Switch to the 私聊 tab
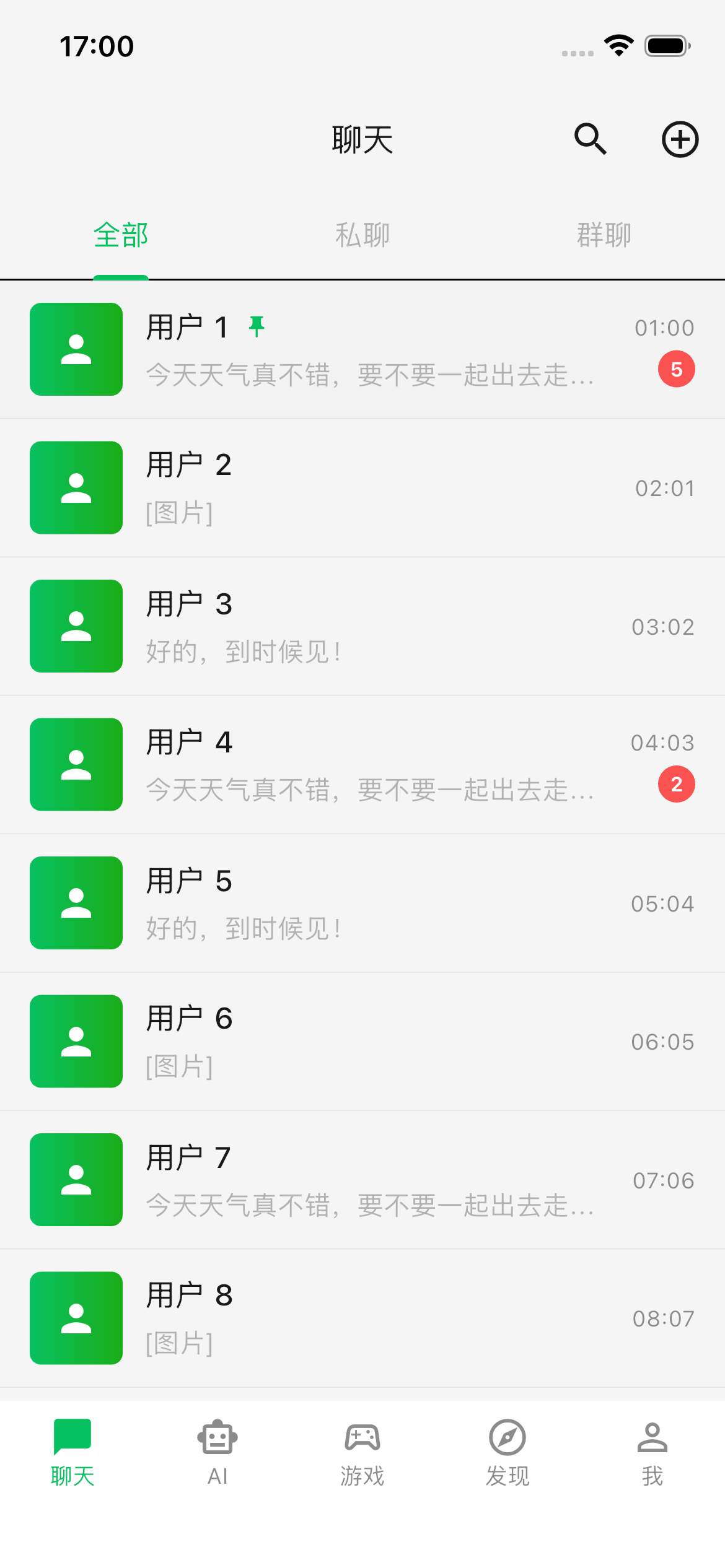 (362, 235)
